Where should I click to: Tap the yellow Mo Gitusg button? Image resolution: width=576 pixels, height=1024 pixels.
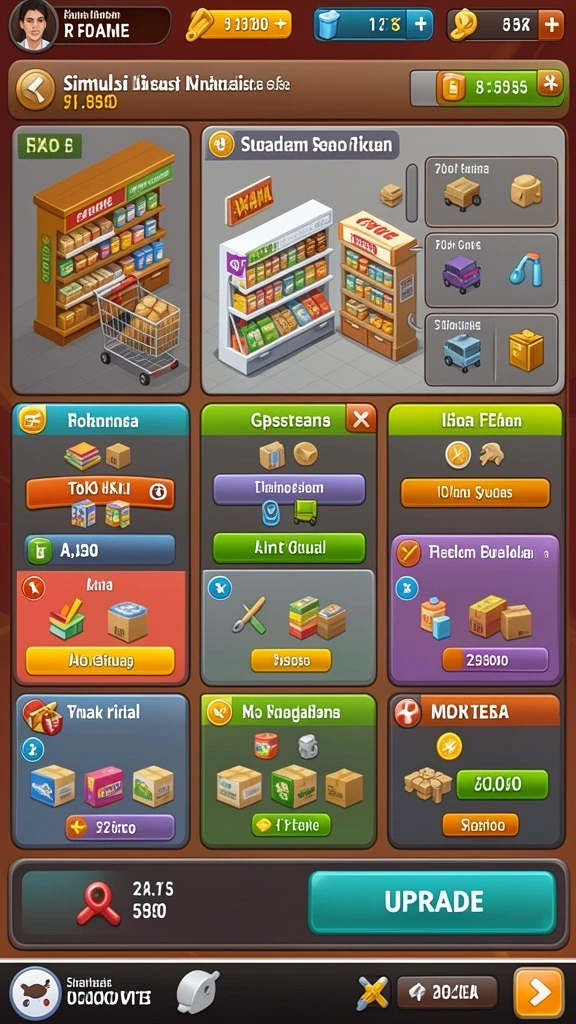click(100, 661)
